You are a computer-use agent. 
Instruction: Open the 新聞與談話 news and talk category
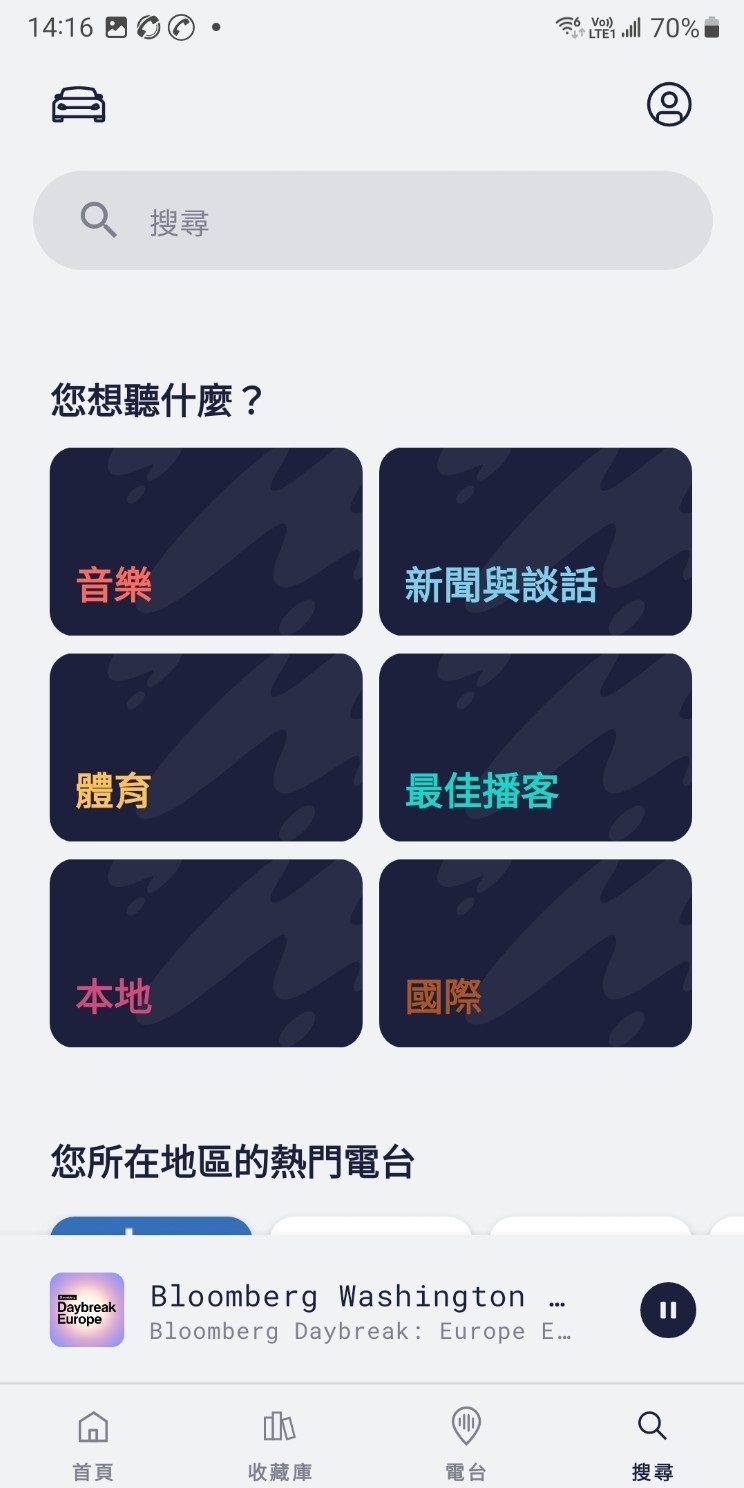point(535,541)
